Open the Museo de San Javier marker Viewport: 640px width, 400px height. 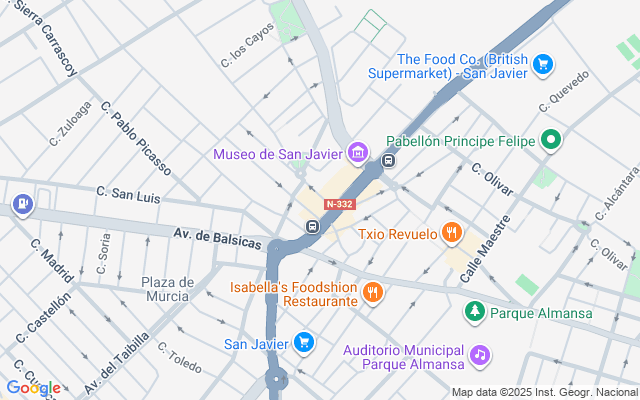[x=357, y=153]
